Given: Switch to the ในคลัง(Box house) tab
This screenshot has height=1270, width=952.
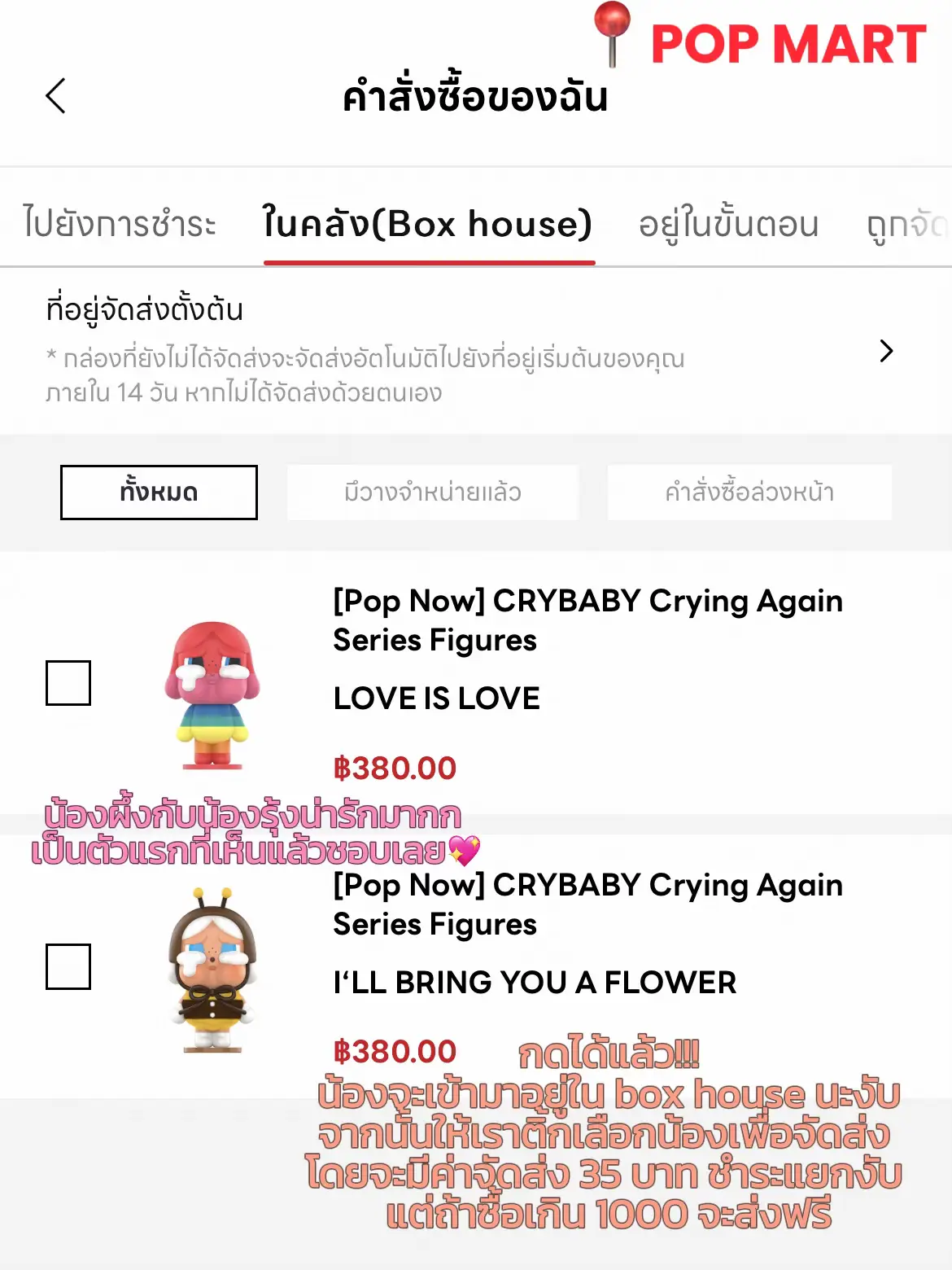Looking at the screenshot, I should coord(430,225).
